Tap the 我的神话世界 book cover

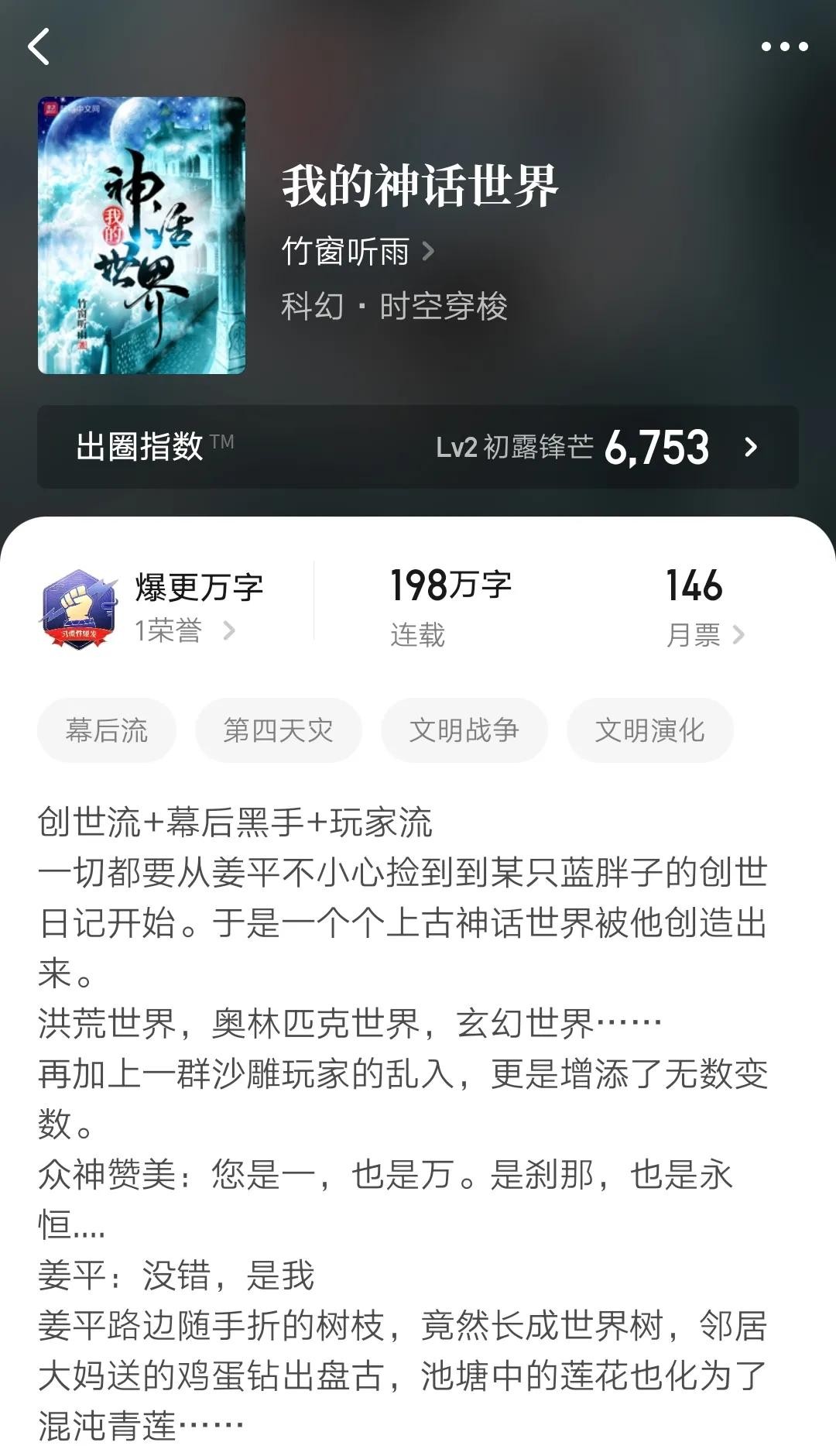point(142,235)
